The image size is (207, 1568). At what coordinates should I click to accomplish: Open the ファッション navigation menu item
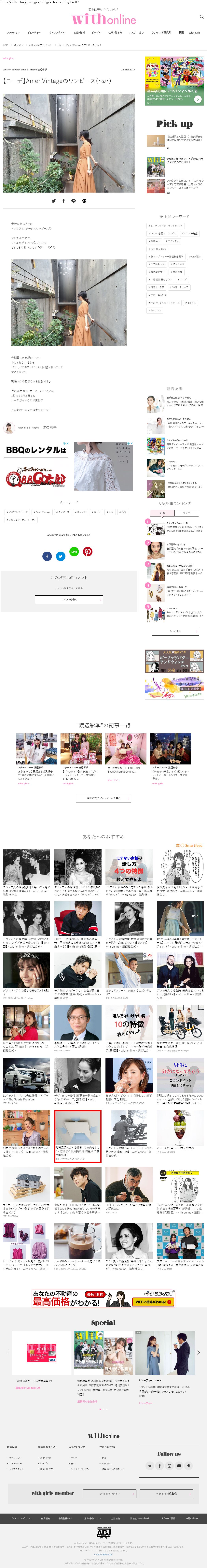point(13,32)
